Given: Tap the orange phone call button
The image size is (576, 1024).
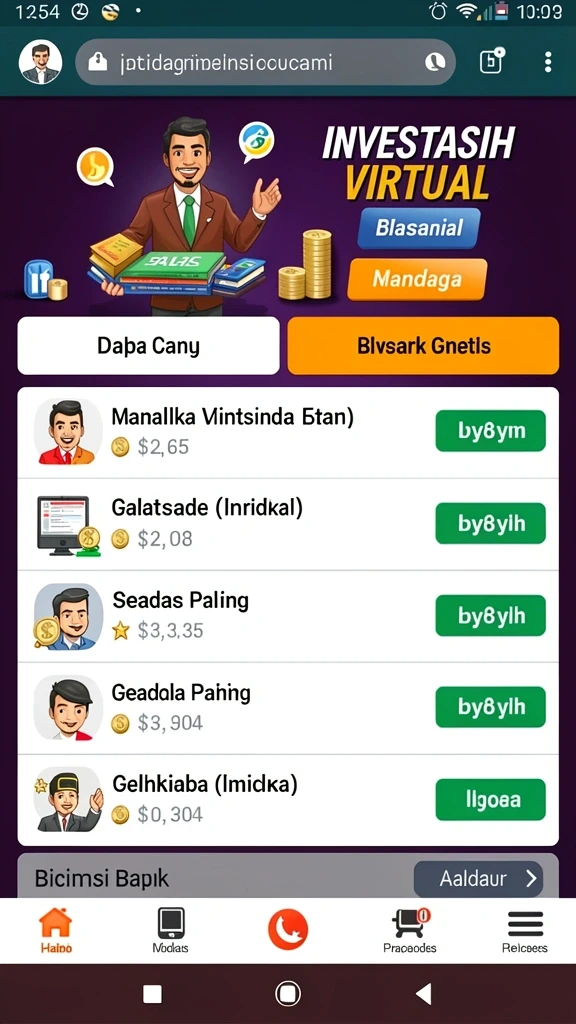Looking at the screenshot, I should [288, 929].
